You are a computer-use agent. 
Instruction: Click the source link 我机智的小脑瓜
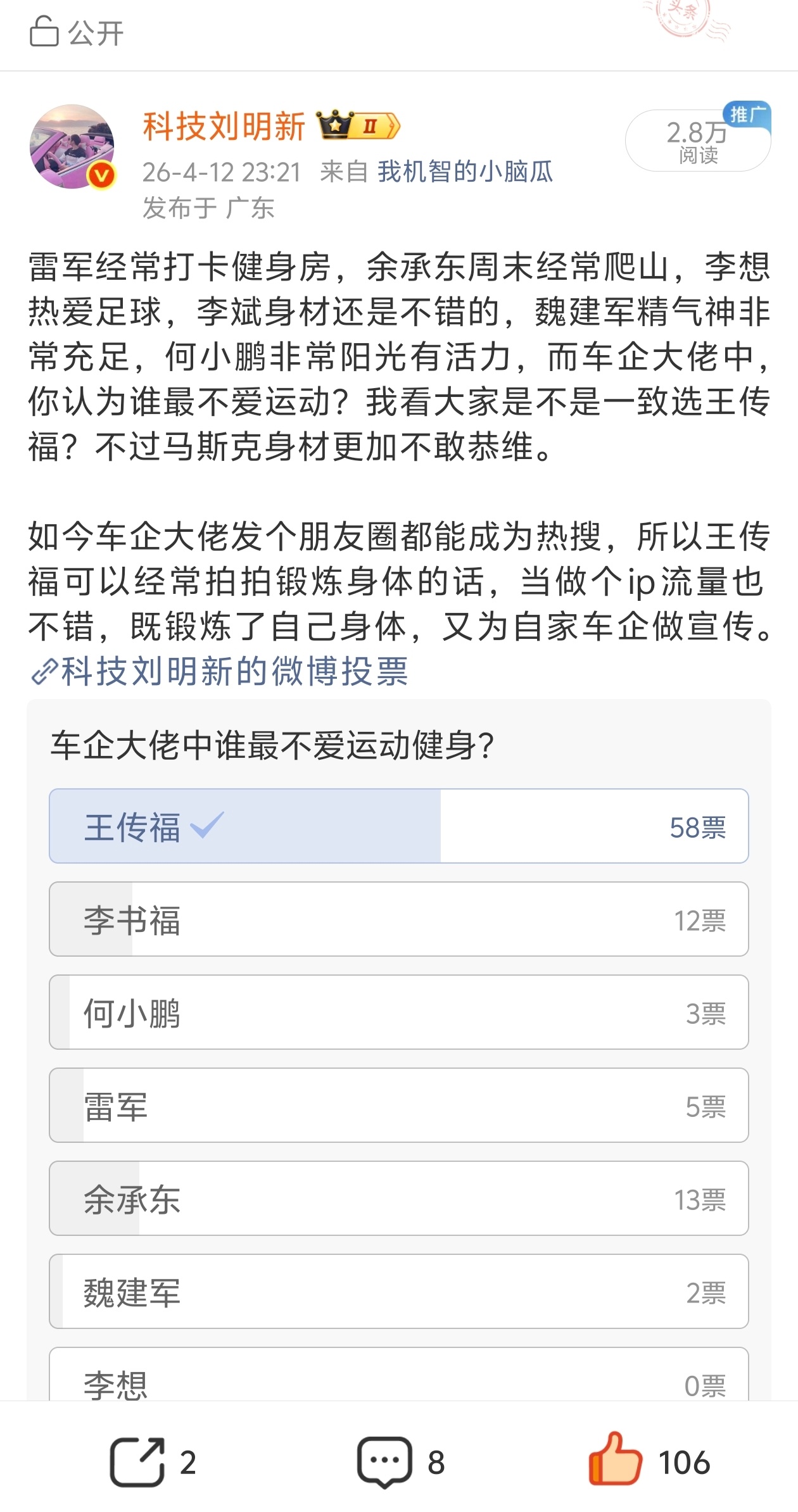[x=465, y=173]
